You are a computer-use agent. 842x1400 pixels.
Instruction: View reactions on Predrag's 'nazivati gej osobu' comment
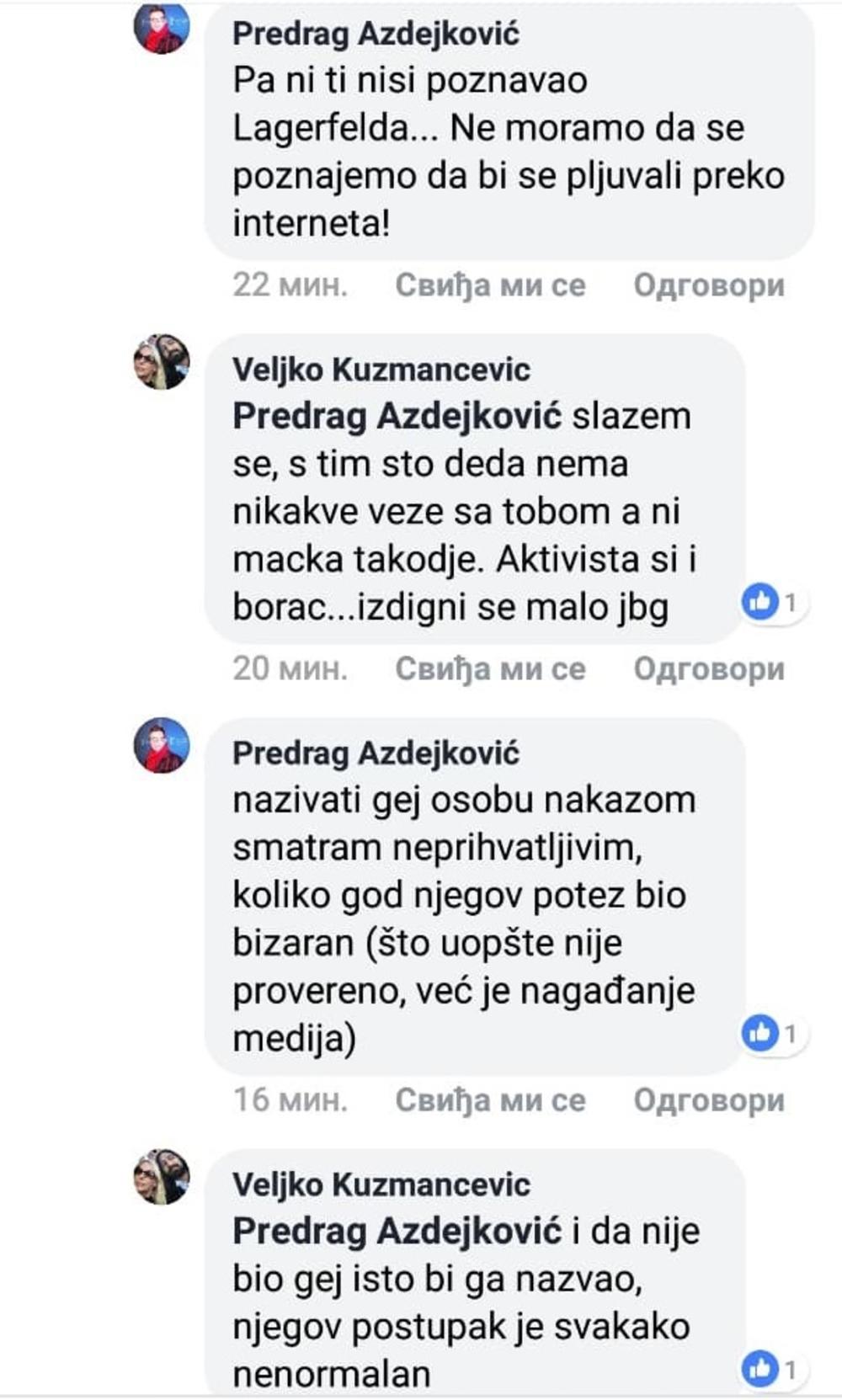tap(770, 1033)
